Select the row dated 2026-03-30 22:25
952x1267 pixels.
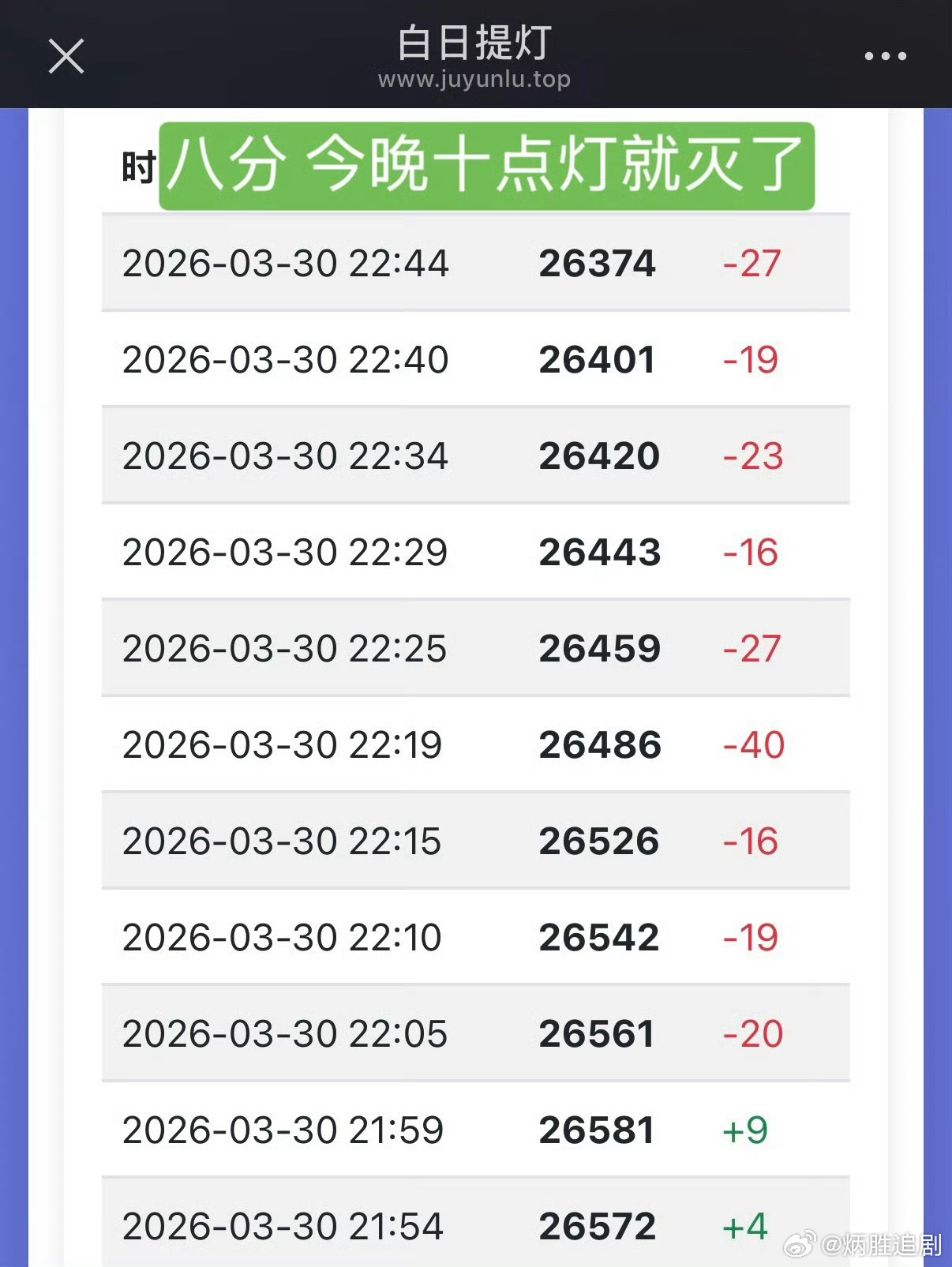pos(284,648)
